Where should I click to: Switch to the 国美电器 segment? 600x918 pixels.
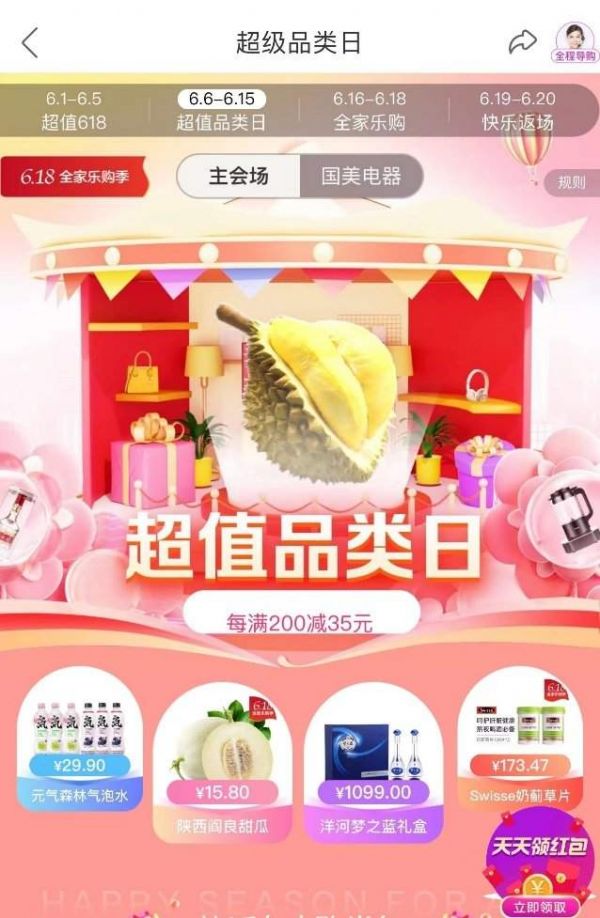[x=361, y=177]
